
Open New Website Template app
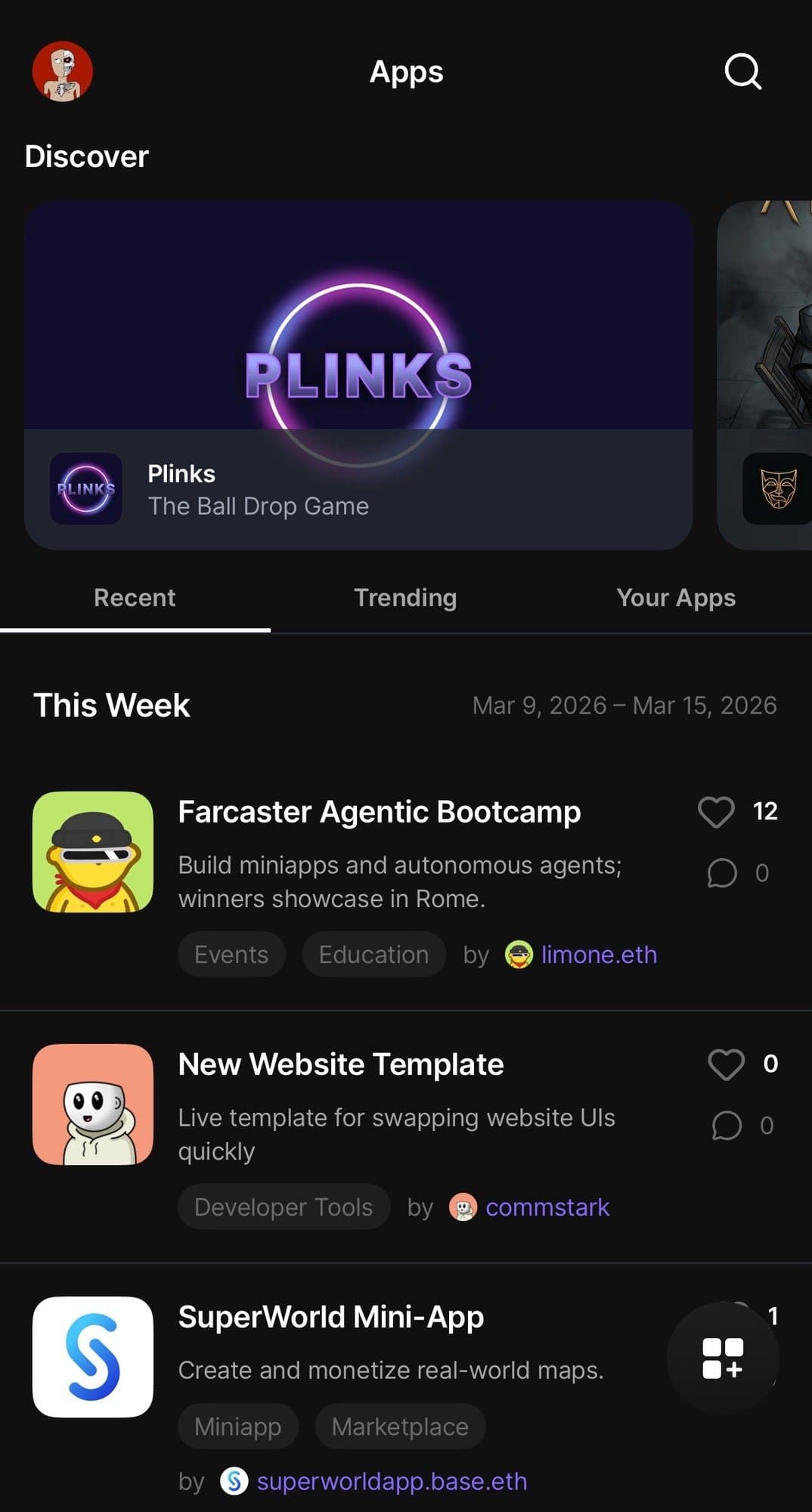[340, 1064]
